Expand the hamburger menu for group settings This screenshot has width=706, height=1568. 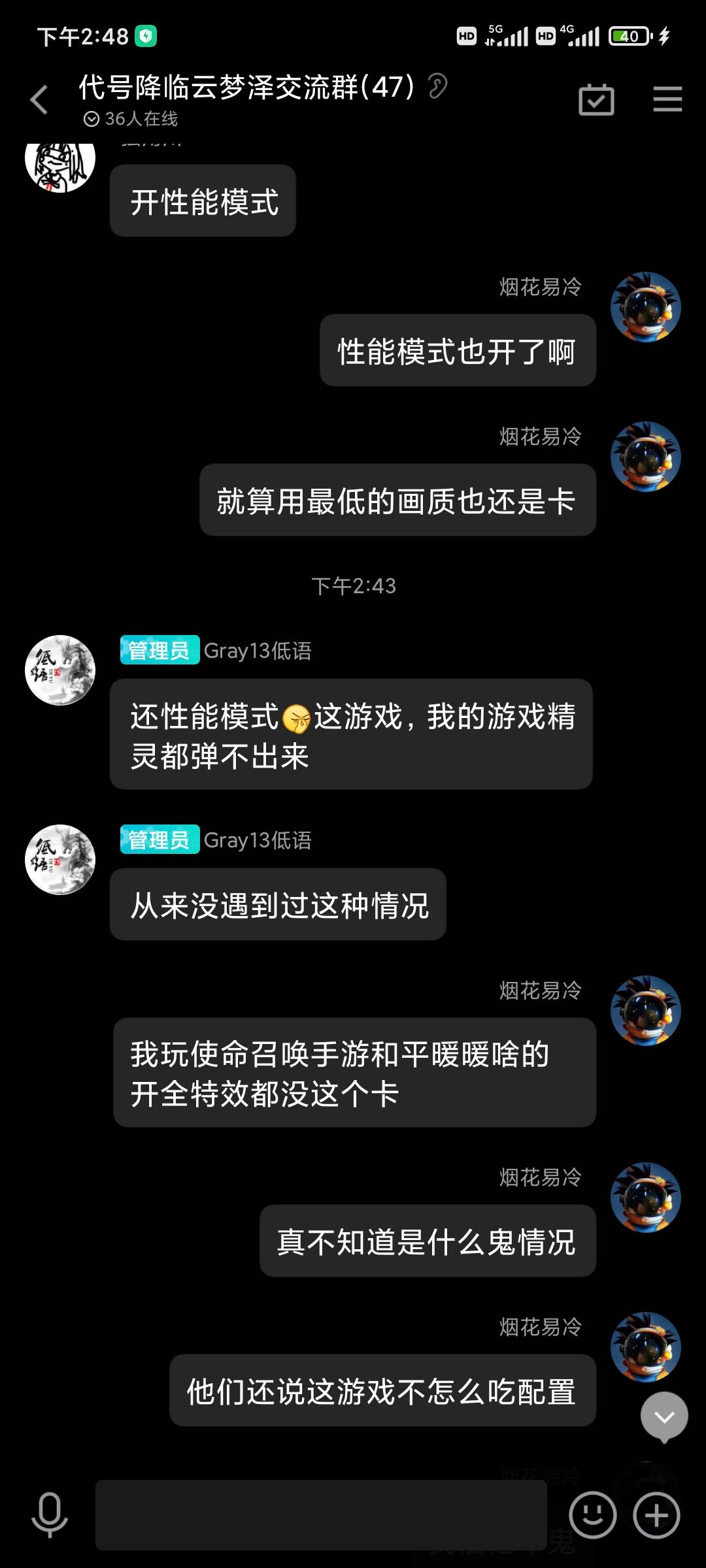[667, 99]
